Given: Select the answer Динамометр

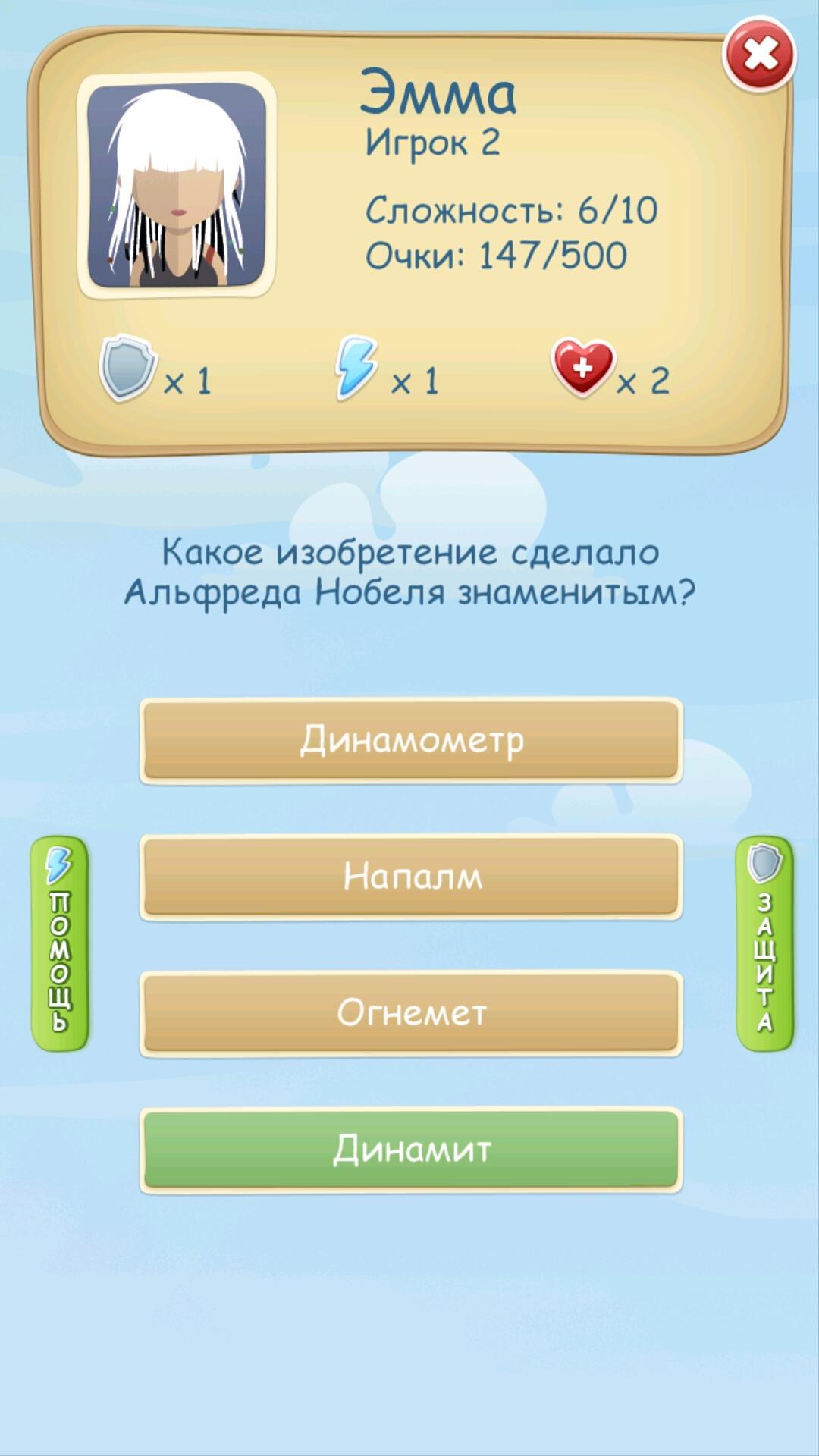Looking at the screenshot, I should [411, 740].
